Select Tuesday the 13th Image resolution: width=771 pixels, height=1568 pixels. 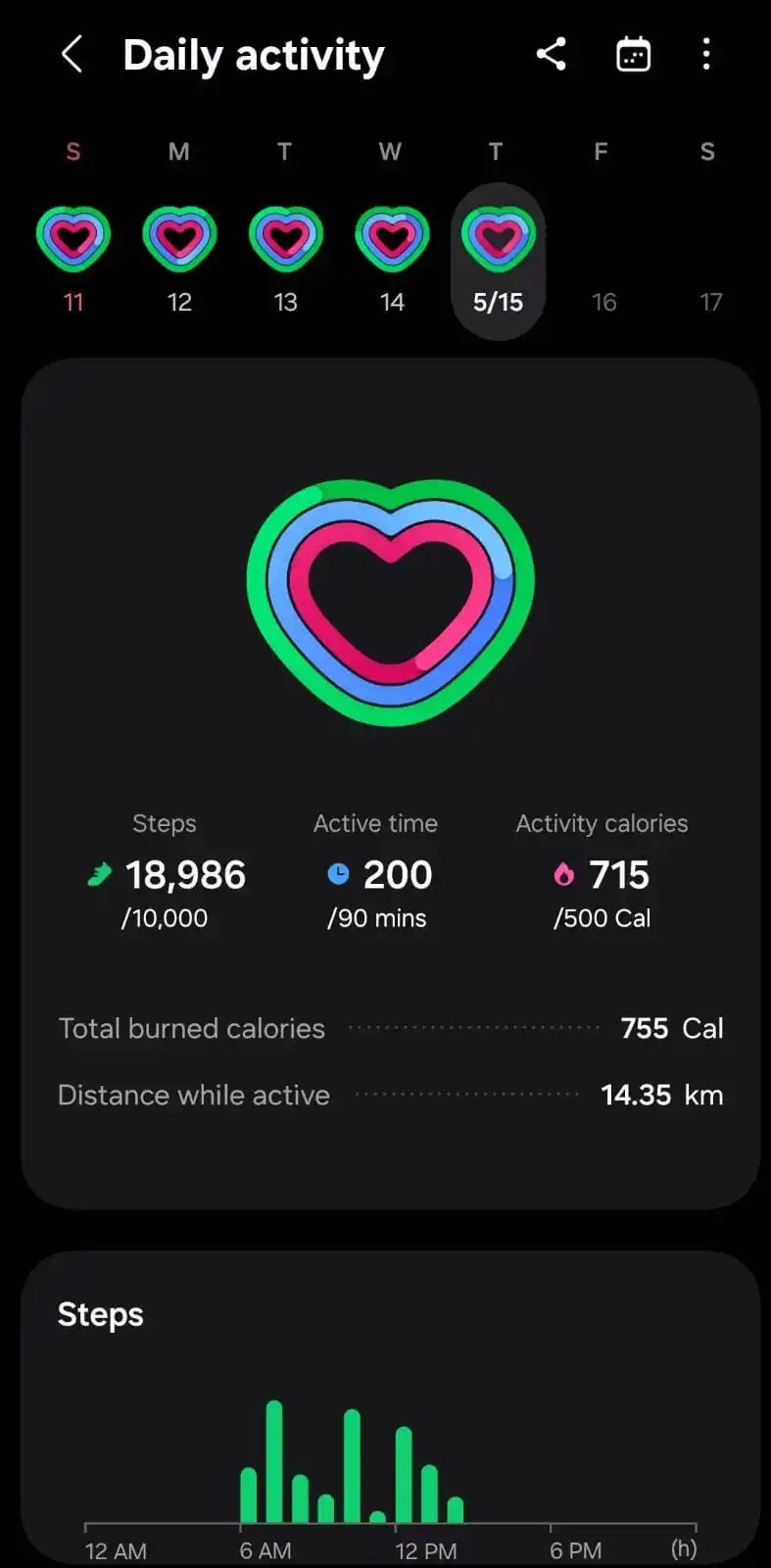coord(285,257)
